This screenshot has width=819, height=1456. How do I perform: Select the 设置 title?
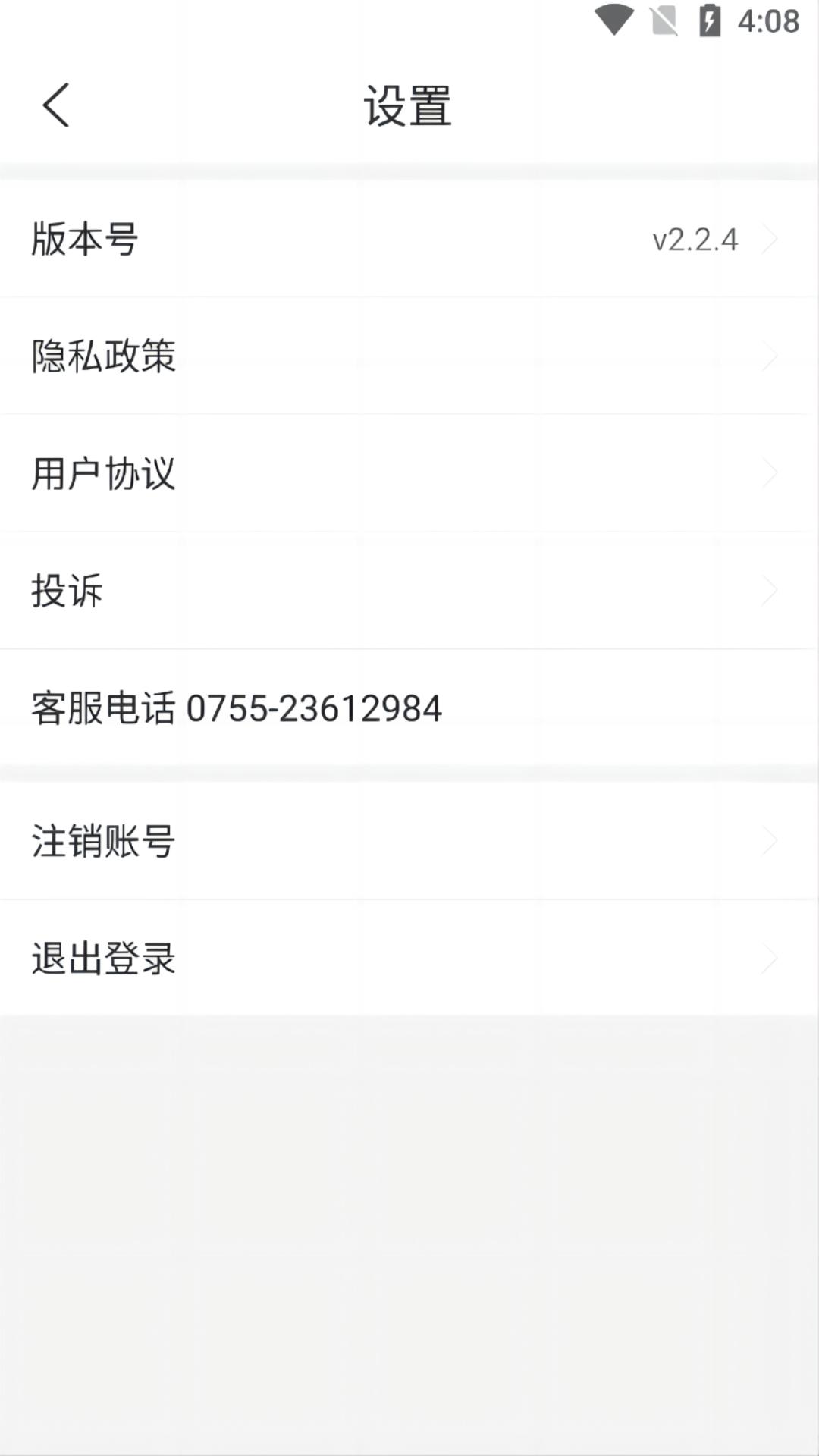[x=409, y=105]
